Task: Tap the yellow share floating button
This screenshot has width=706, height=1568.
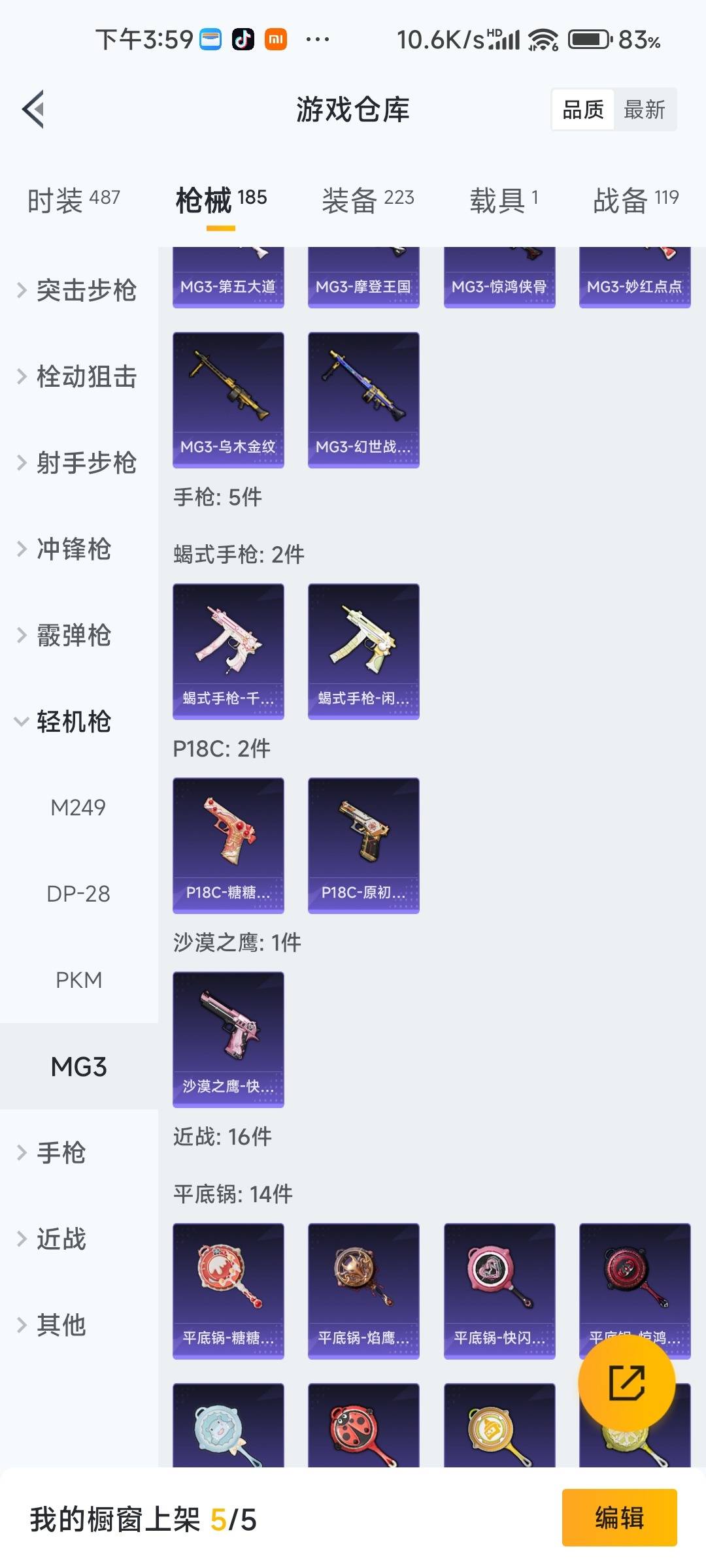Action: 626,1382
